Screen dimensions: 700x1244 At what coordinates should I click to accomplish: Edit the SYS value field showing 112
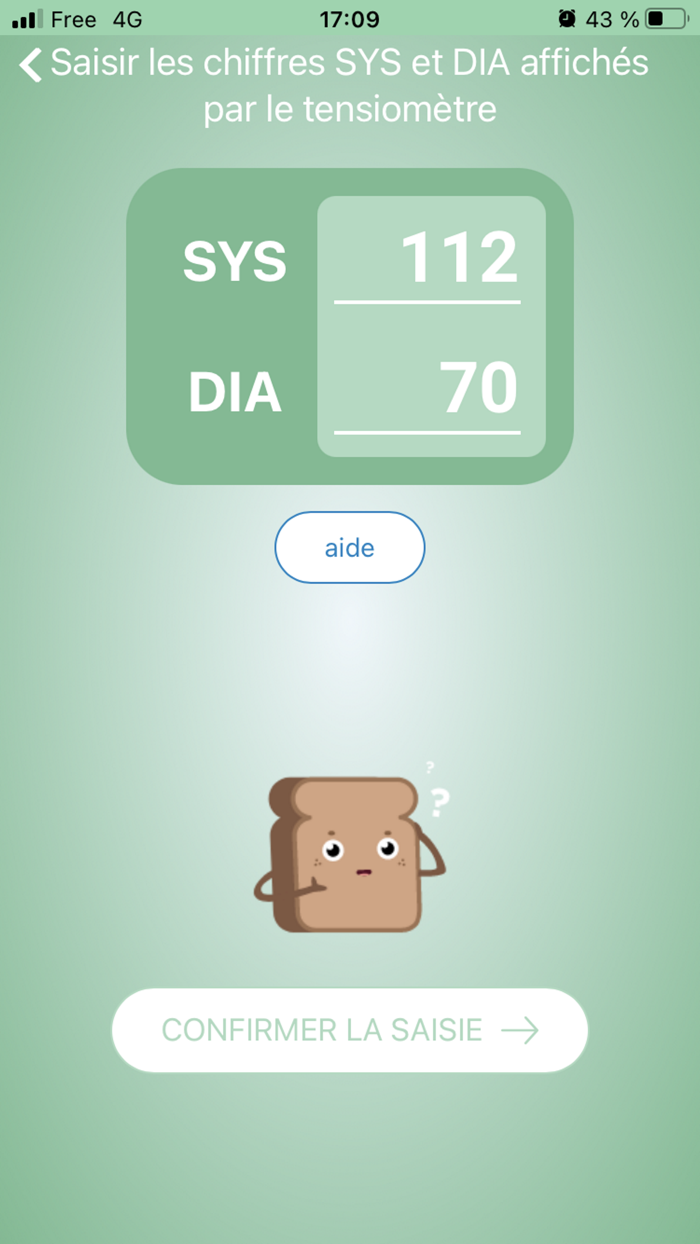point(427,261)
